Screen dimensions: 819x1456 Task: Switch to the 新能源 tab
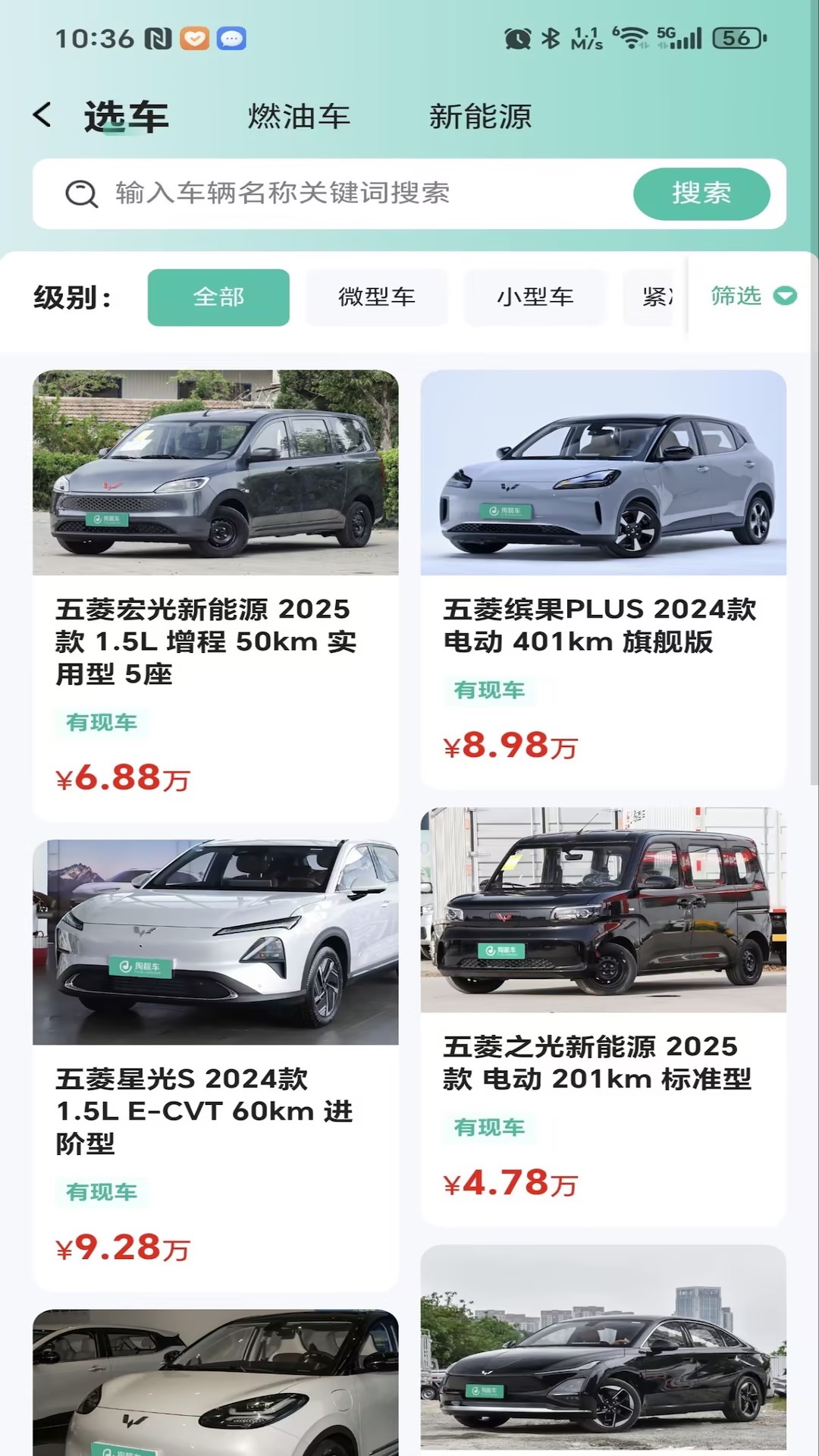(480, 116)
